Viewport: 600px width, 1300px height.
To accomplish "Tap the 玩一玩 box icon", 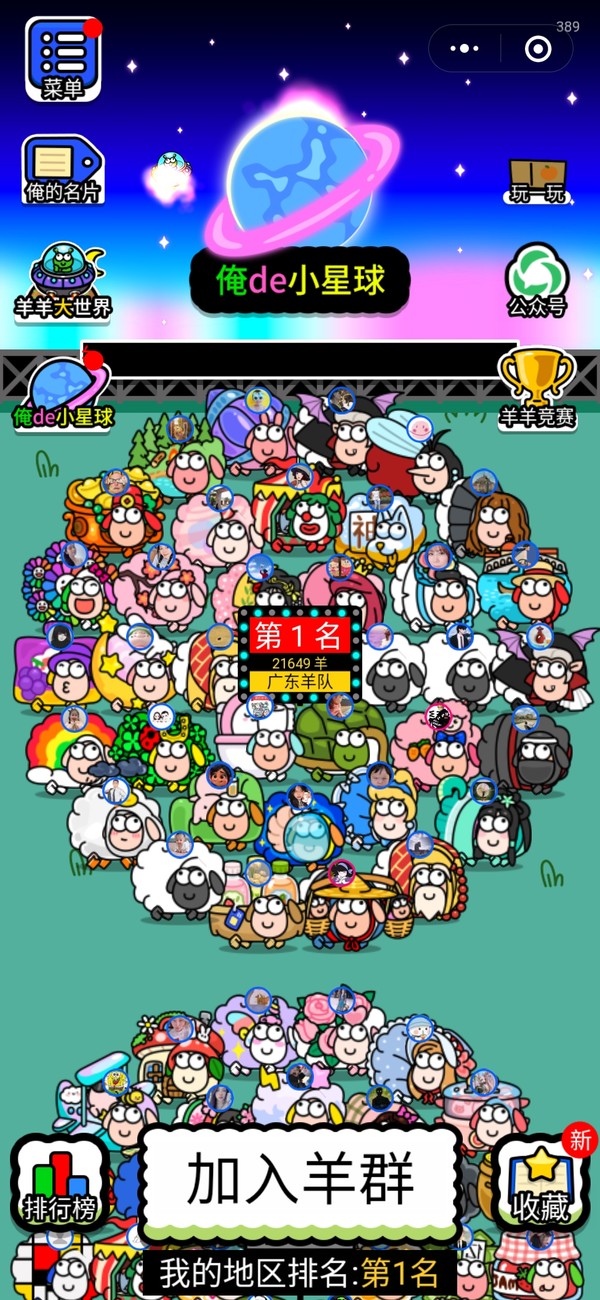I will (538, 180).
